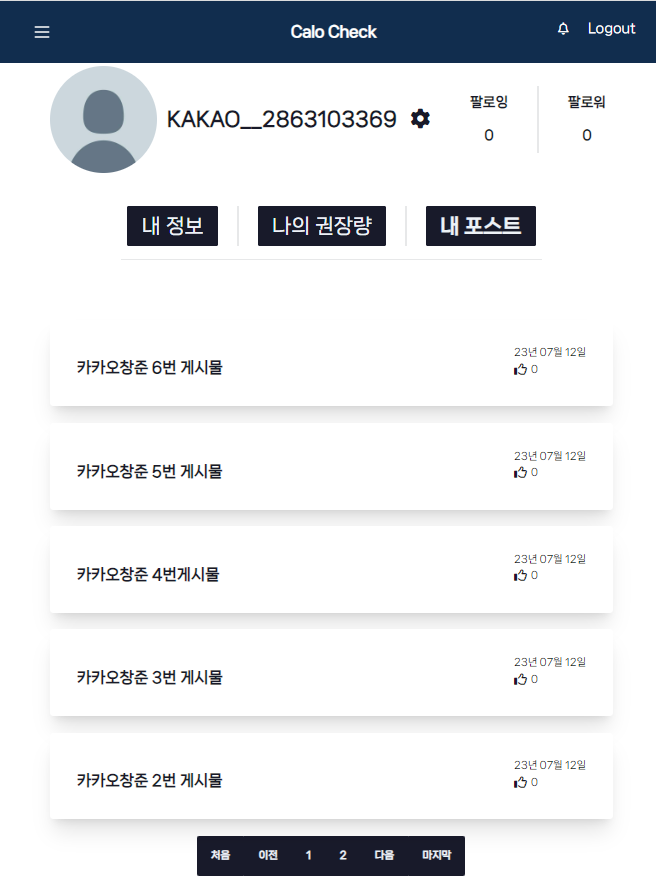Image resolution: width=656 pixels, height=890 pixels.
Task: Jump to the first page with 처음
Action: click(x=220, y=855)
